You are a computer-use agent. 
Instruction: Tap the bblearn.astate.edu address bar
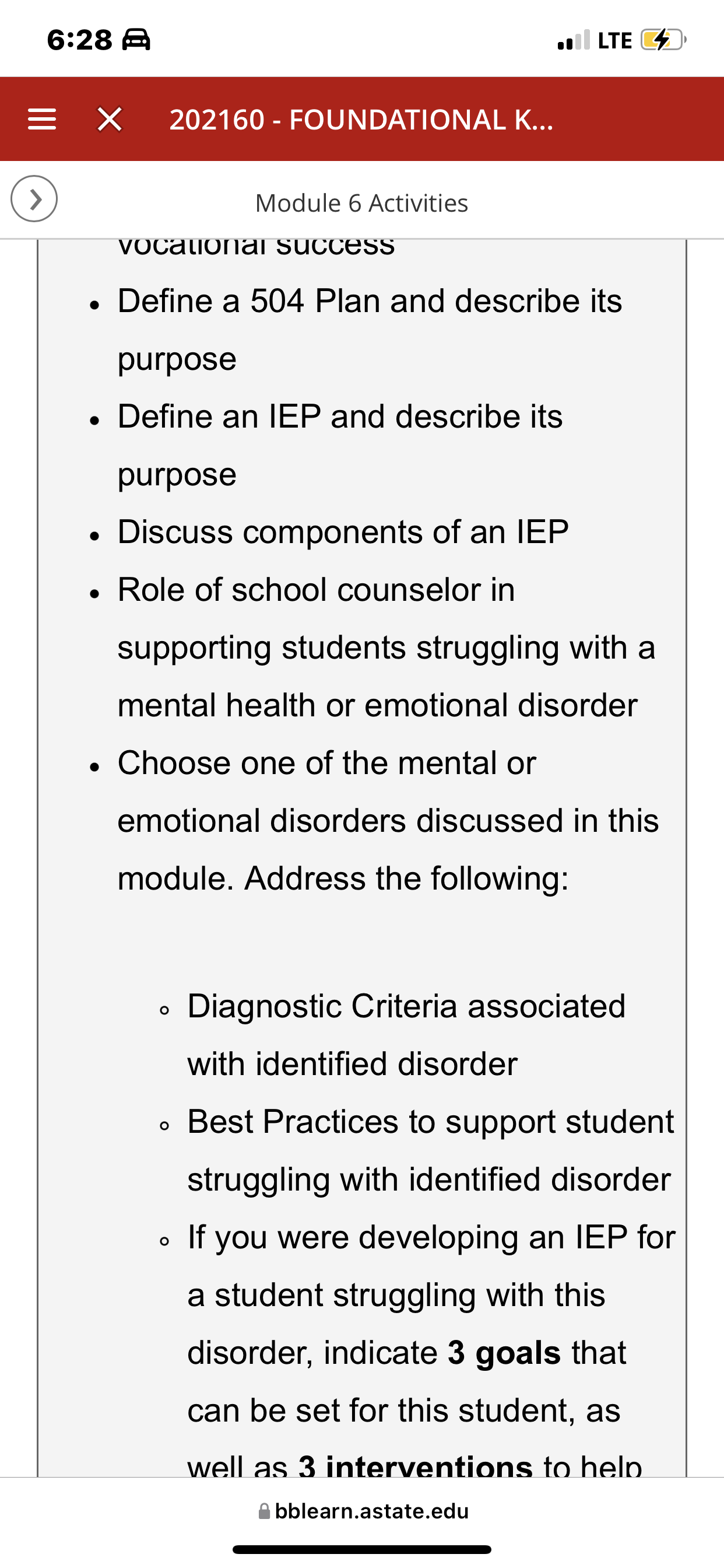tap(363, 1511)
